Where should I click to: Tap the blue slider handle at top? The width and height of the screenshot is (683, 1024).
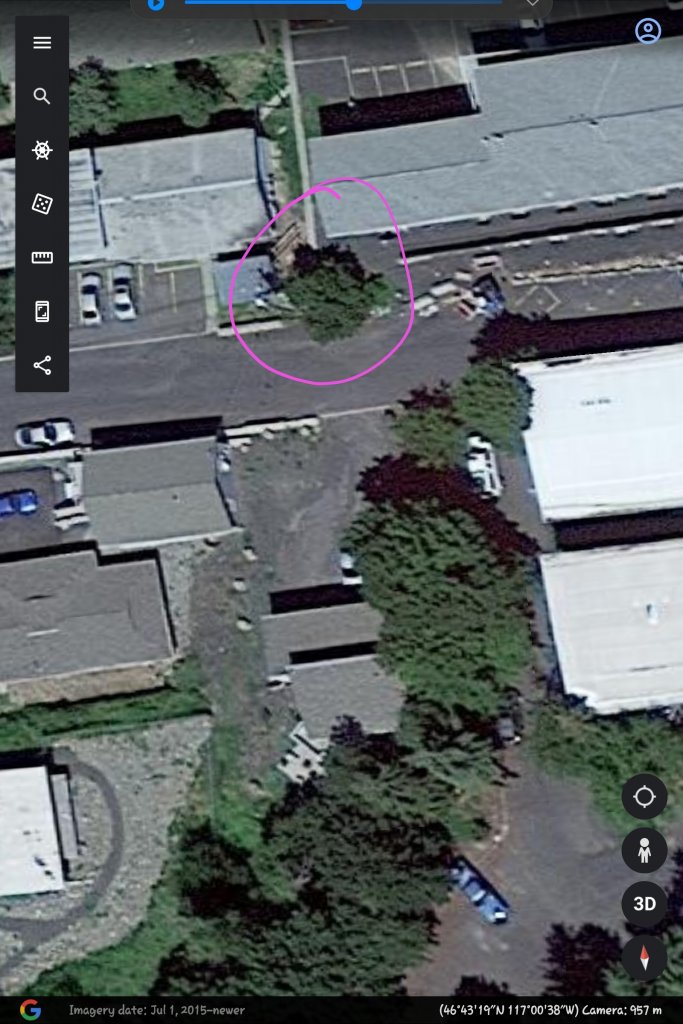click(354, 4)
